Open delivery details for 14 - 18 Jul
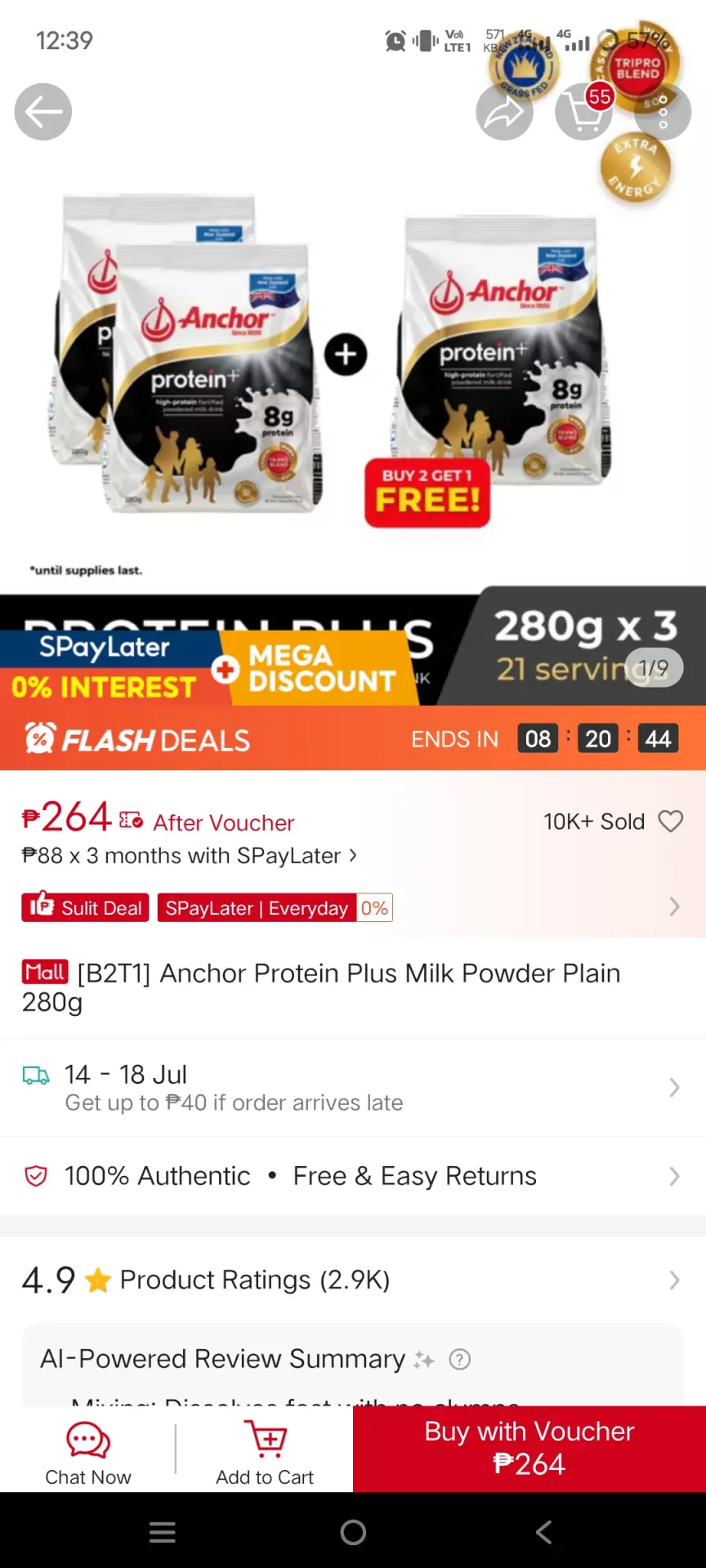The height and width of the screenshot is (1568, 706). (x=353, y=1088)
